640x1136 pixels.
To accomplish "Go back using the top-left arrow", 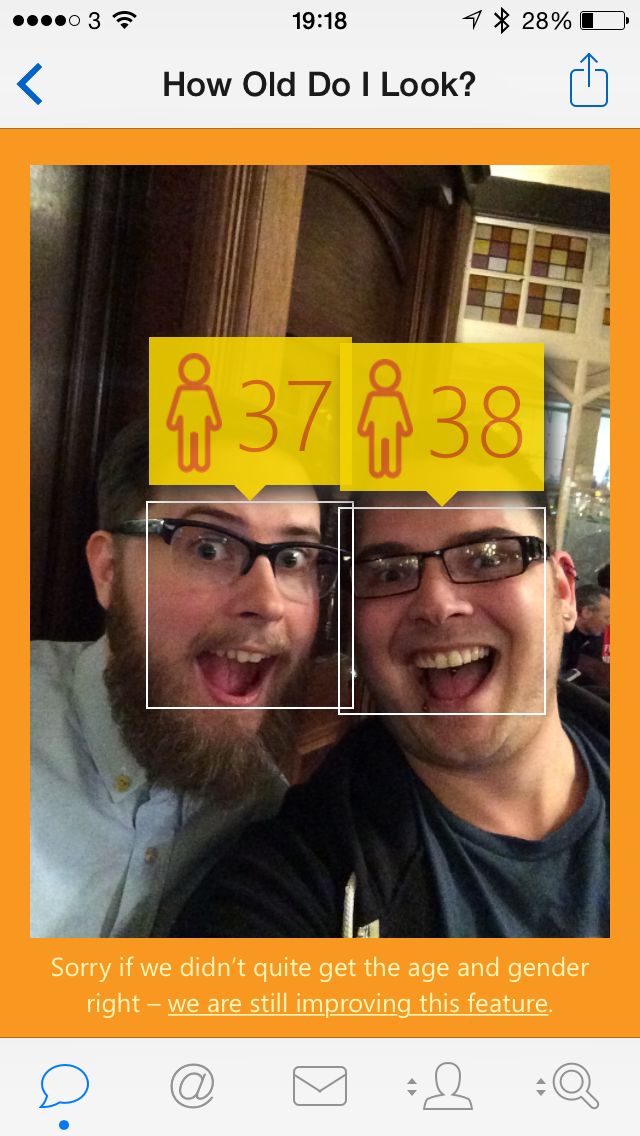I will 30,84.
